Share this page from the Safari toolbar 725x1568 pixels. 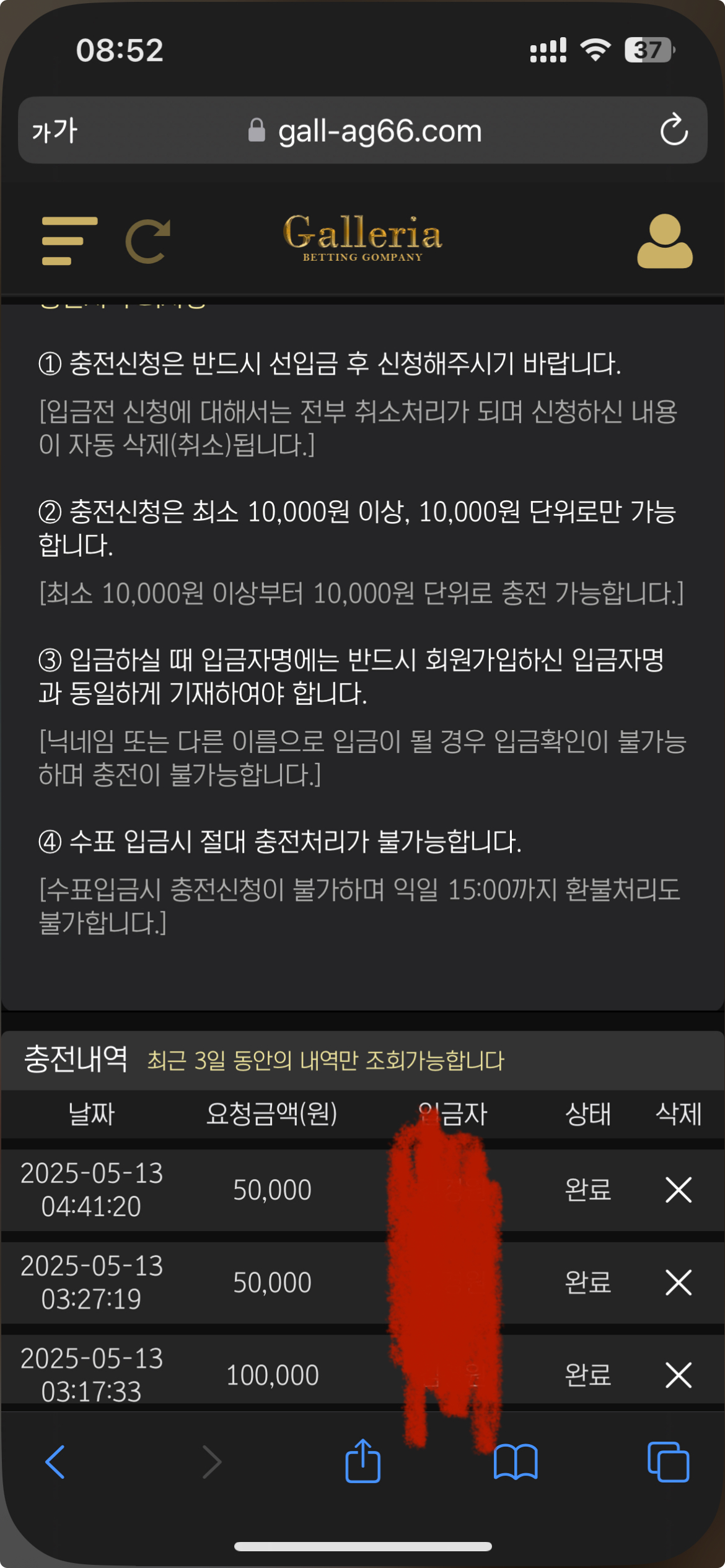click(362, 1461)
